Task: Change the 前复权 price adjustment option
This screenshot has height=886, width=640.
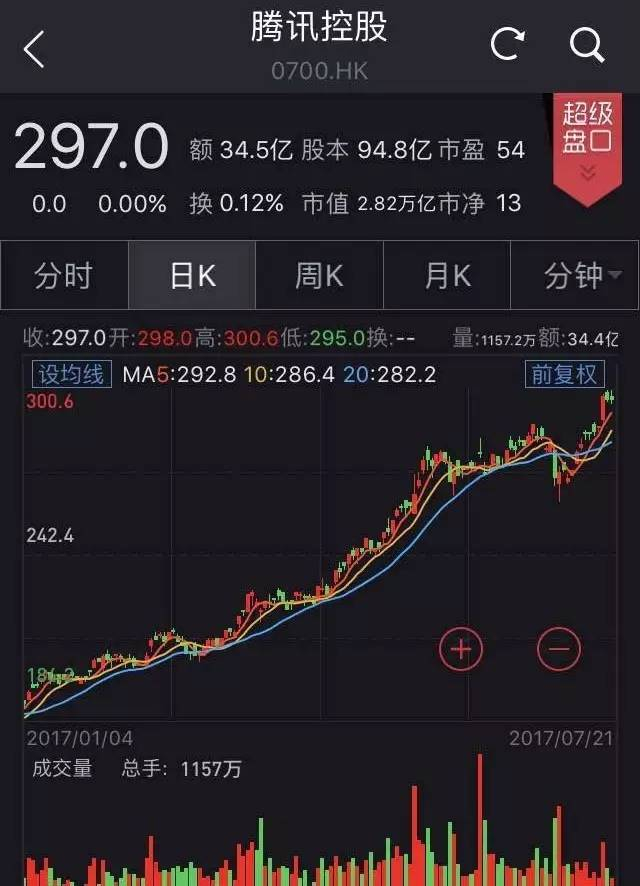Action: 565,375
